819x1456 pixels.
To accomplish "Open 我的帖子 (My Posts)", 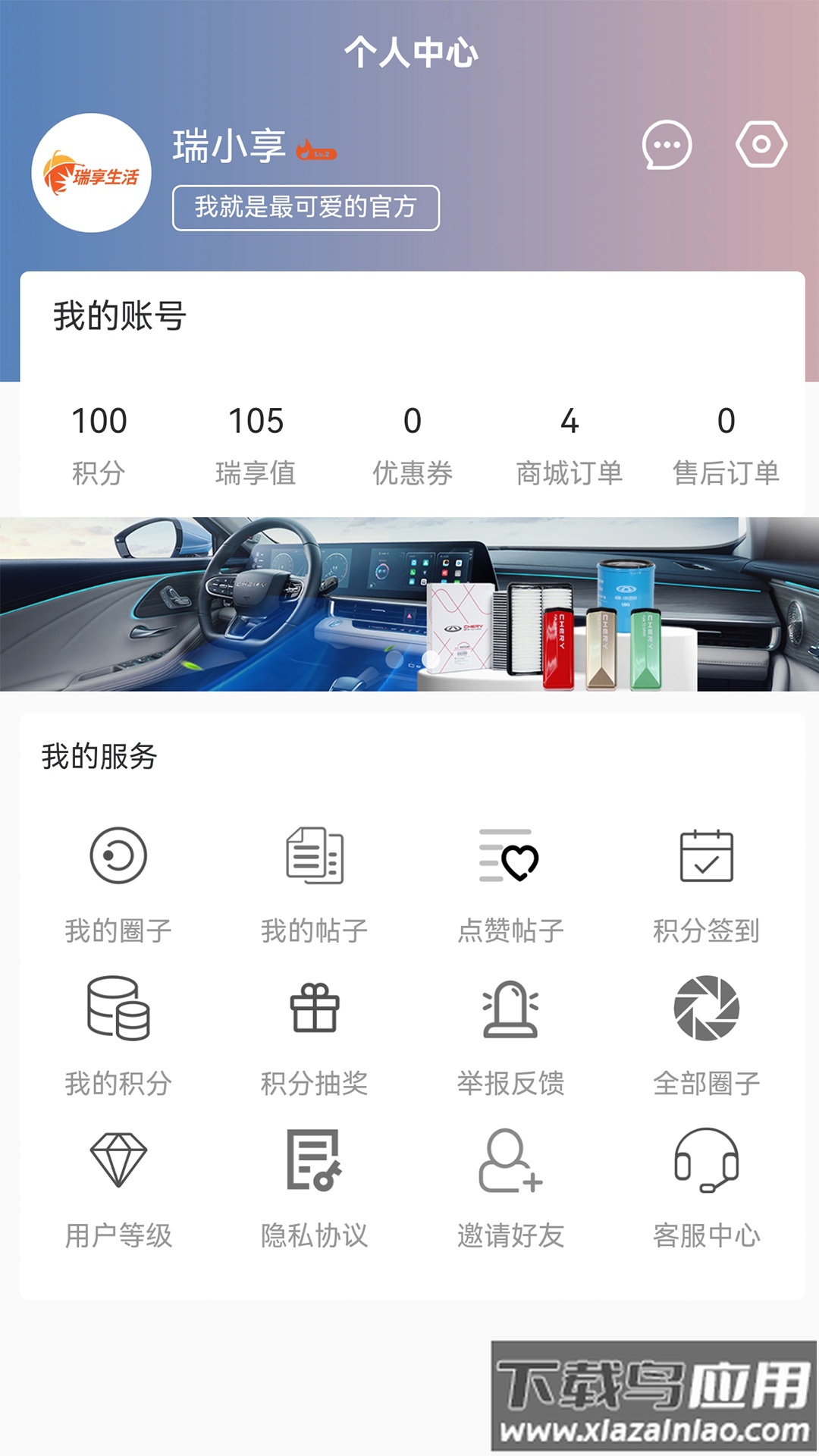I will pyautogui.click(x=315, y=883).
